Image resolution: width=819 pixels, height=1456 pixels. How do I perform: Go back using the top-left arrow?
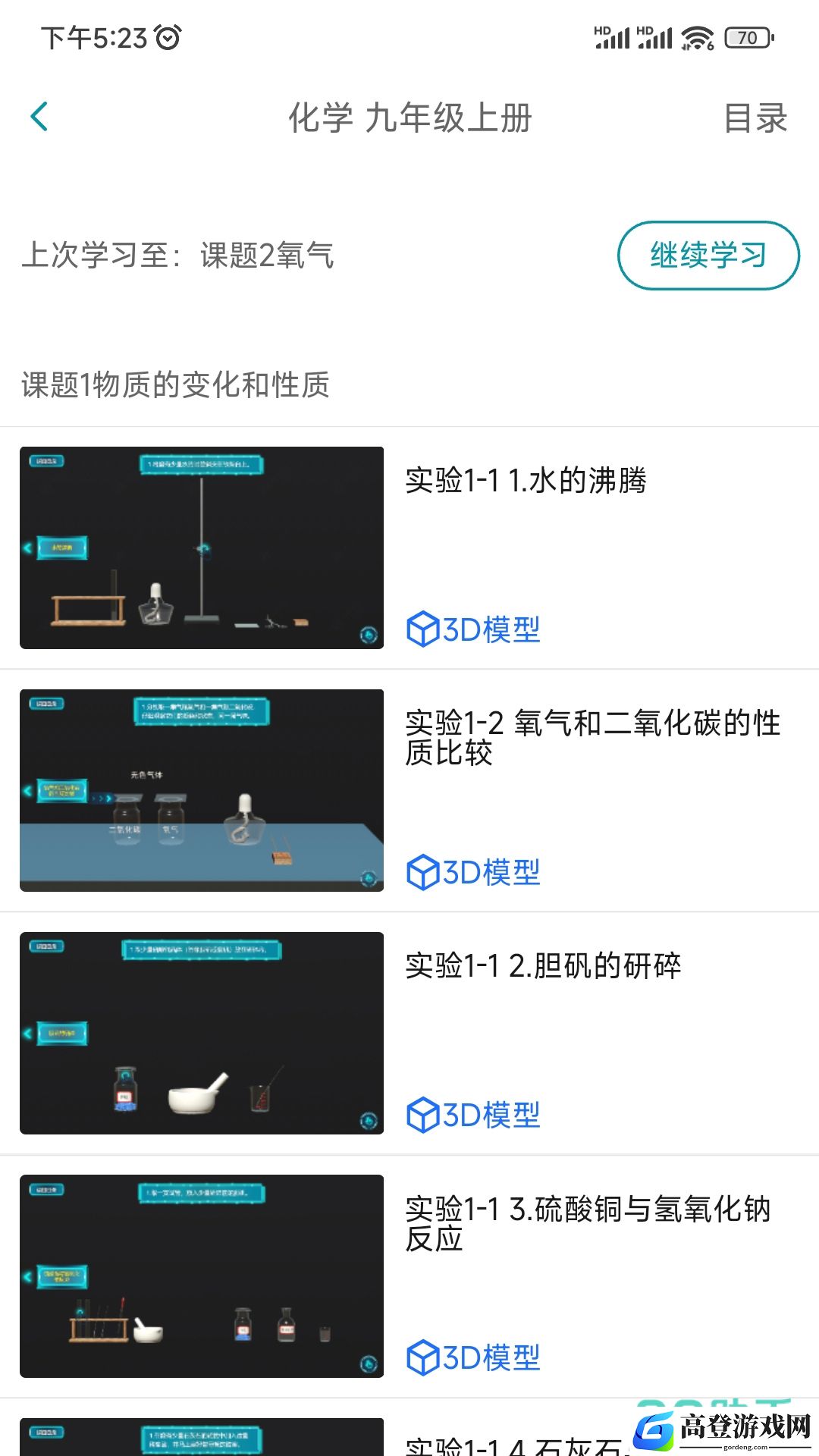coord(39,118)
